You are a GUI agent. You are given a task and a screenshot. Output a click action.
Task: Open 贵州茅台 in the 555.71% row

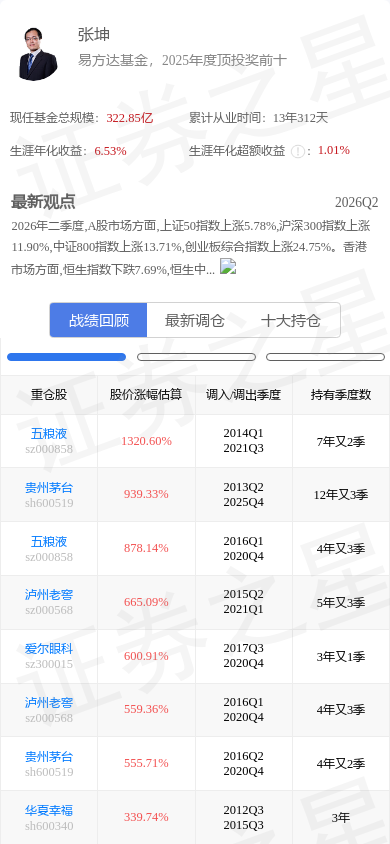click(x=49, y=757)
